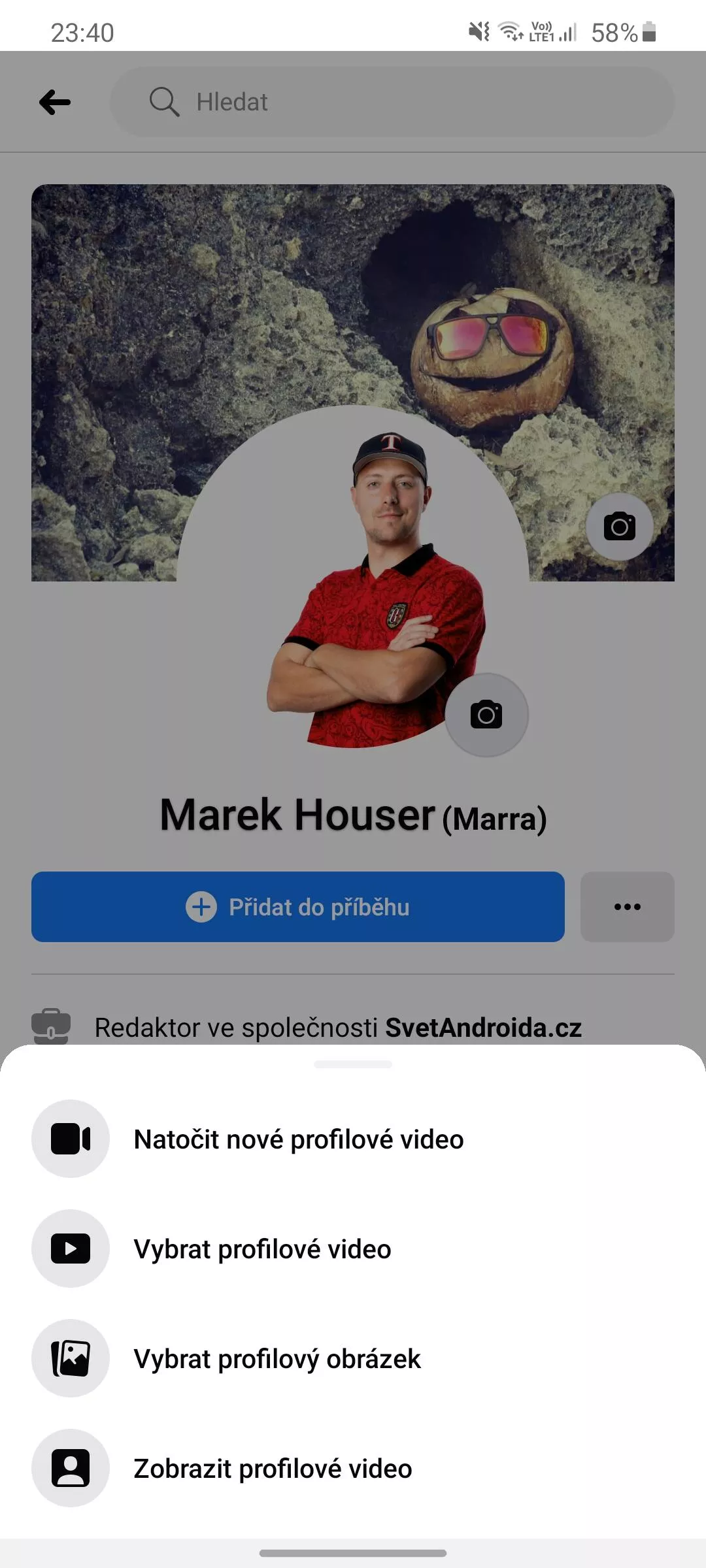
Task: Open 'Vybrat profilový obrázek' option
Action: coord(353,1358)
